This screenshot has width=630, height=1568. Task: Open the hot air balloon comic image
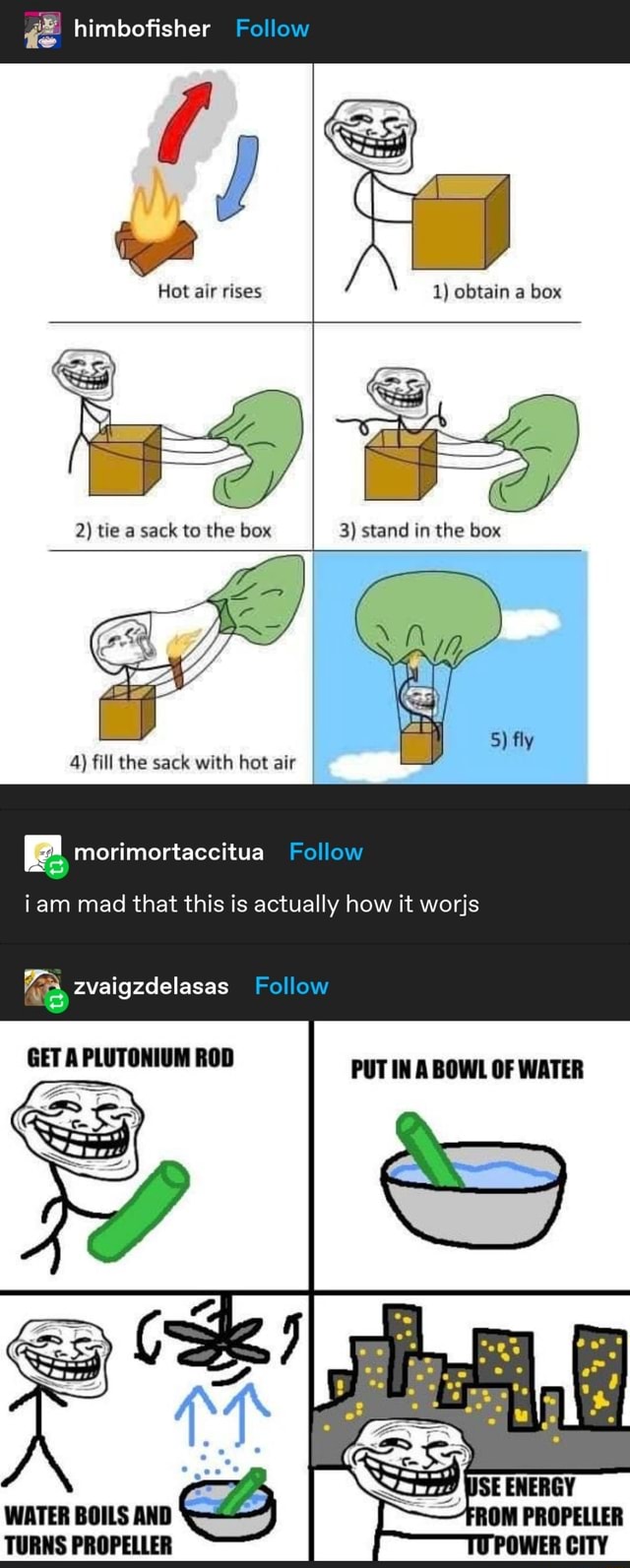coord(315,423)
